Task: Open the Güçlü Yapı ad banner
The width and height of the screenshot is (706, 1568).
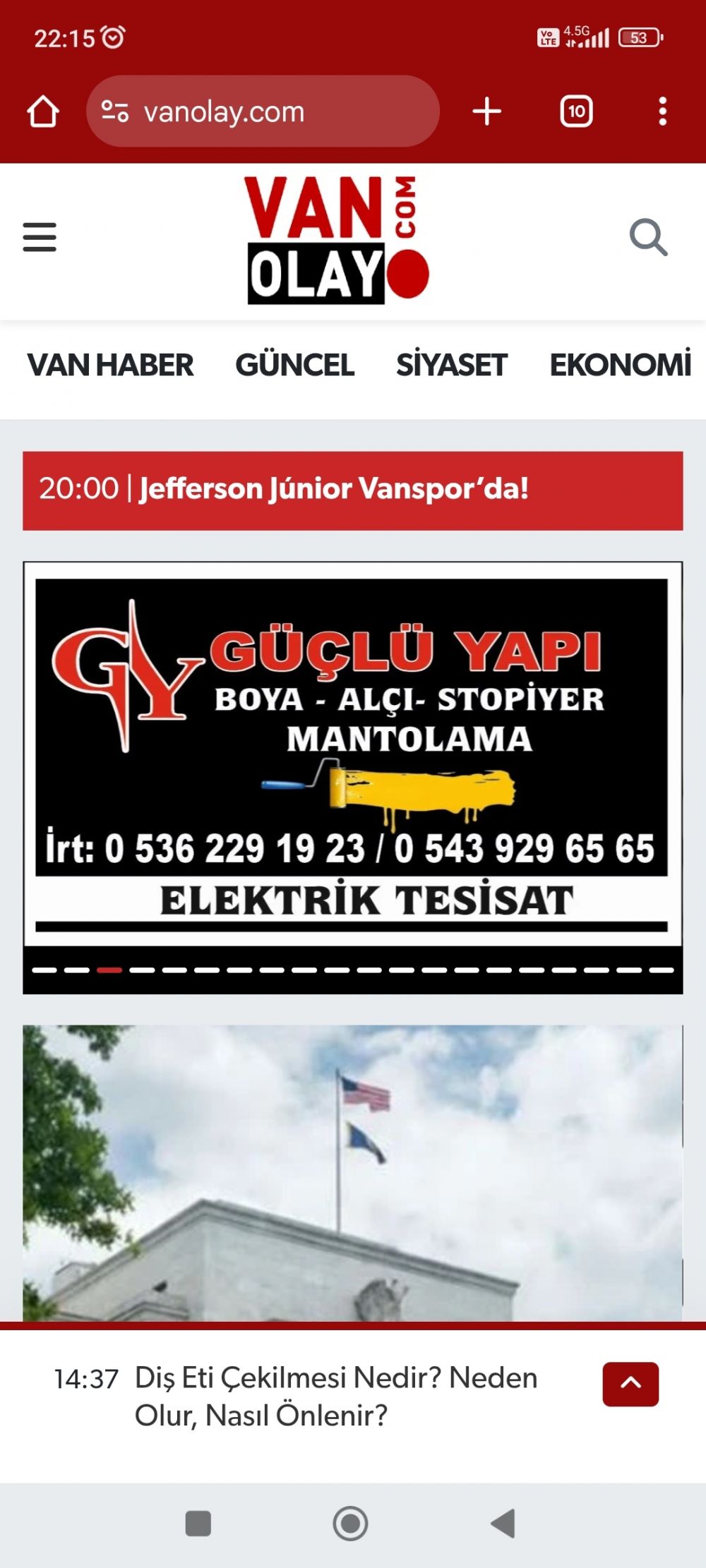Action: [353, 754]
